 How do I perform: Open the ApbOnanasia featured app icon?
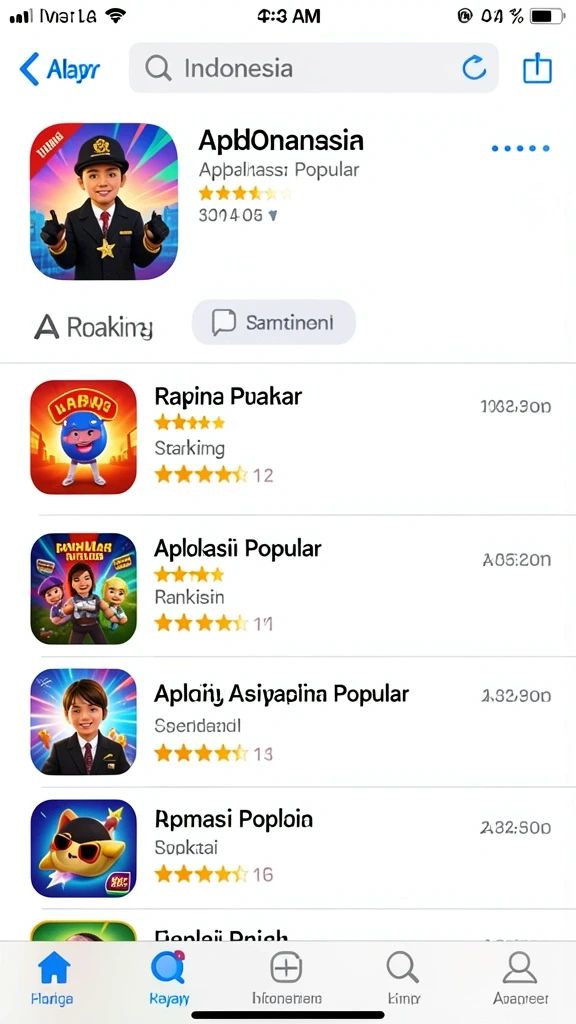pos(104,201)
